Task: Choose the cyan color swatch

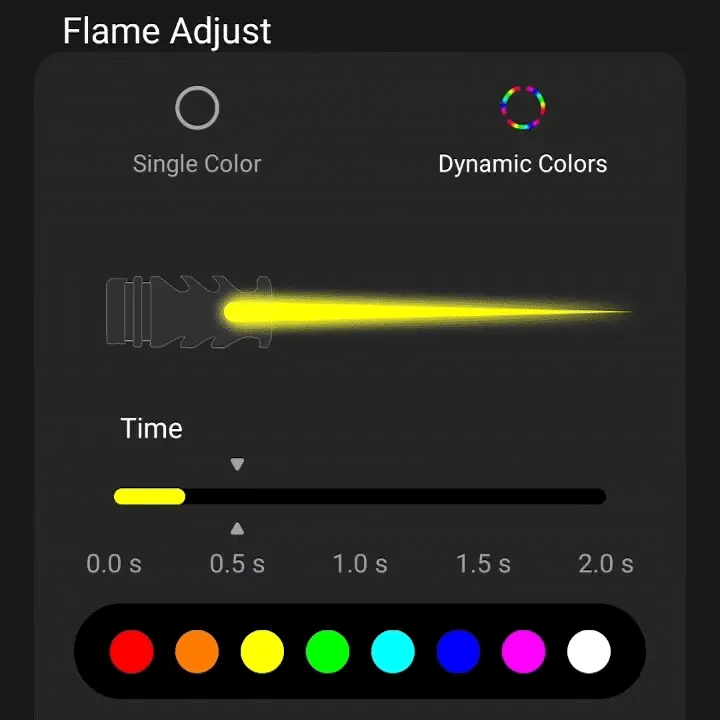Action: tap(393, 652)
